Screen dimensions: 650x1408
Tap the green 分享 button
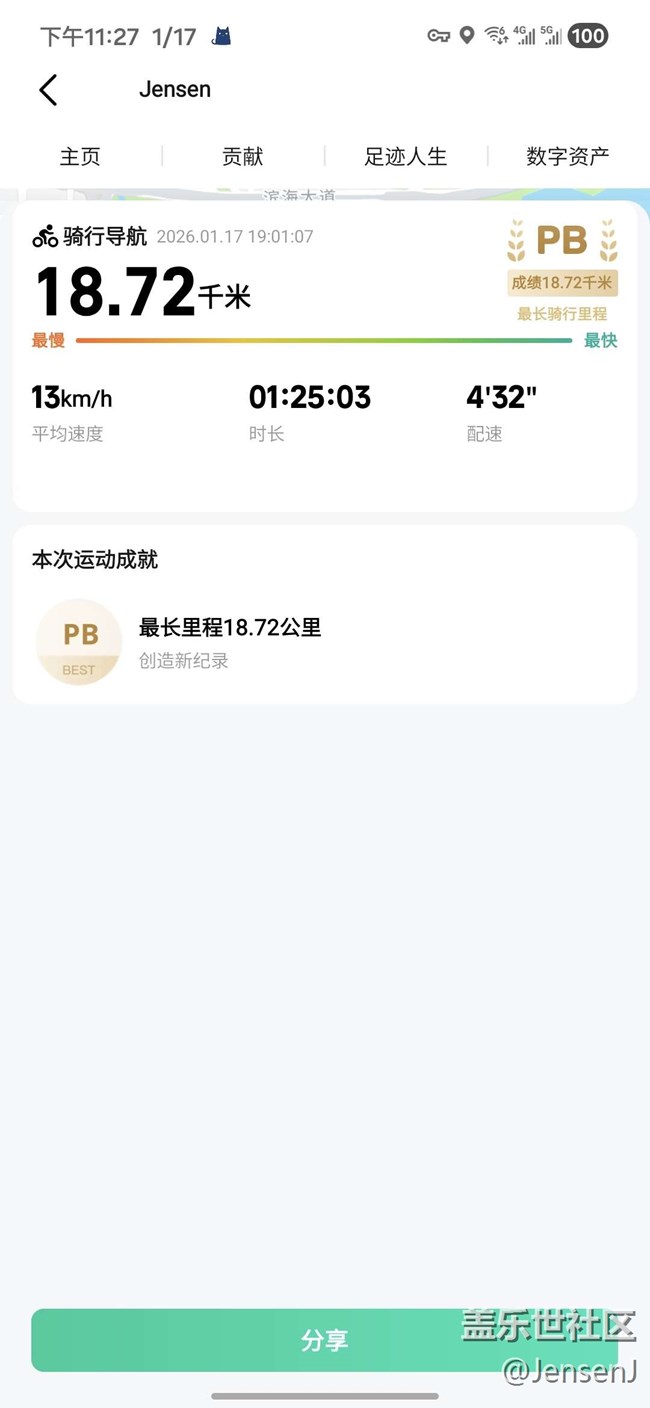tap(324, 1340)
